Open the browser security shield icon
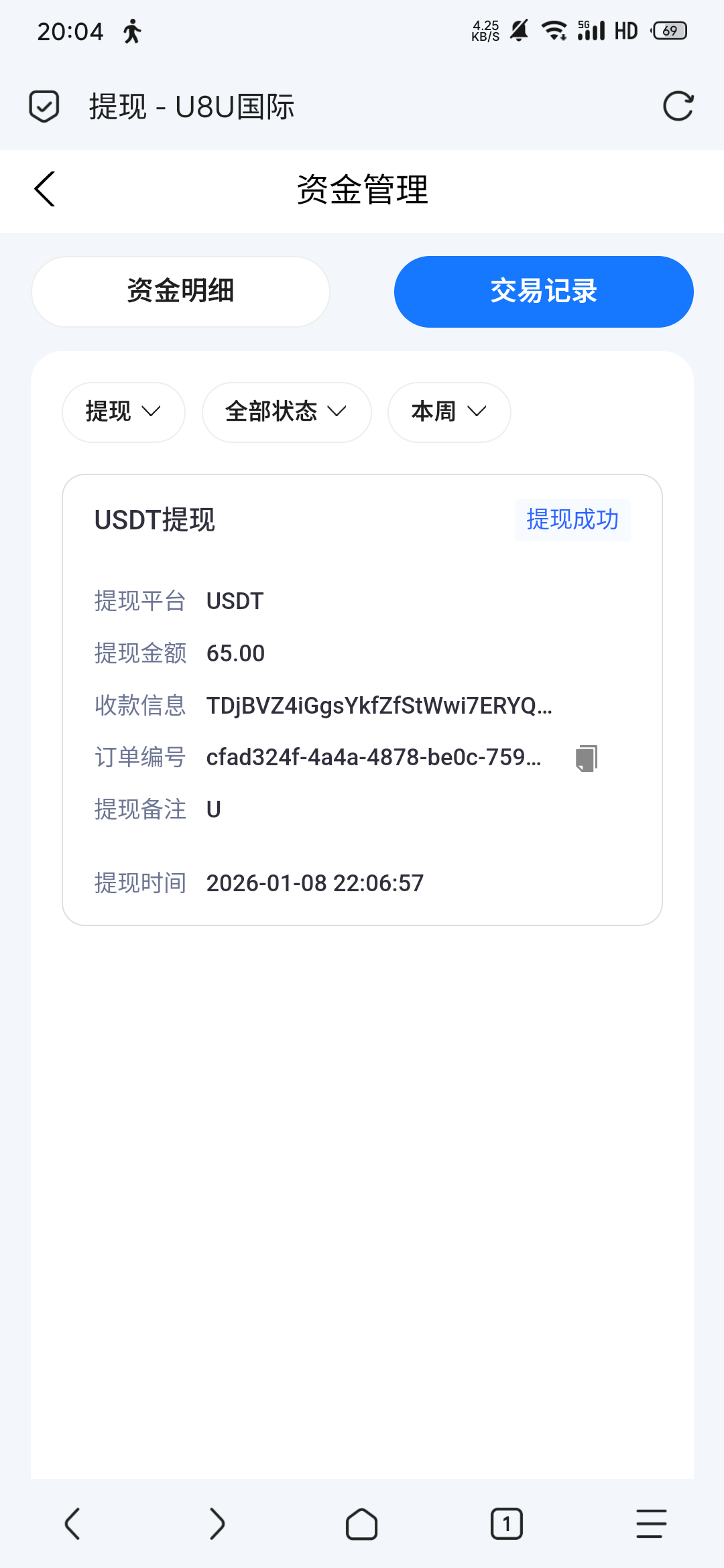 click(44, 107)
